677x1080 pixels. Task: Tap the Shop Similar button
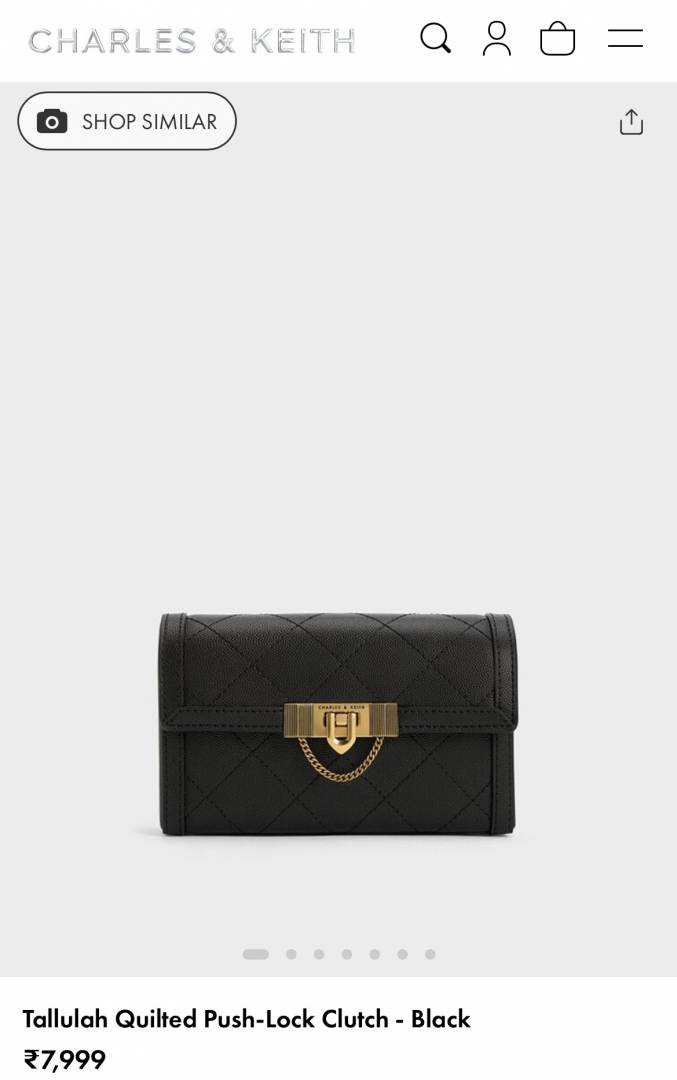(x=127, y=121)
